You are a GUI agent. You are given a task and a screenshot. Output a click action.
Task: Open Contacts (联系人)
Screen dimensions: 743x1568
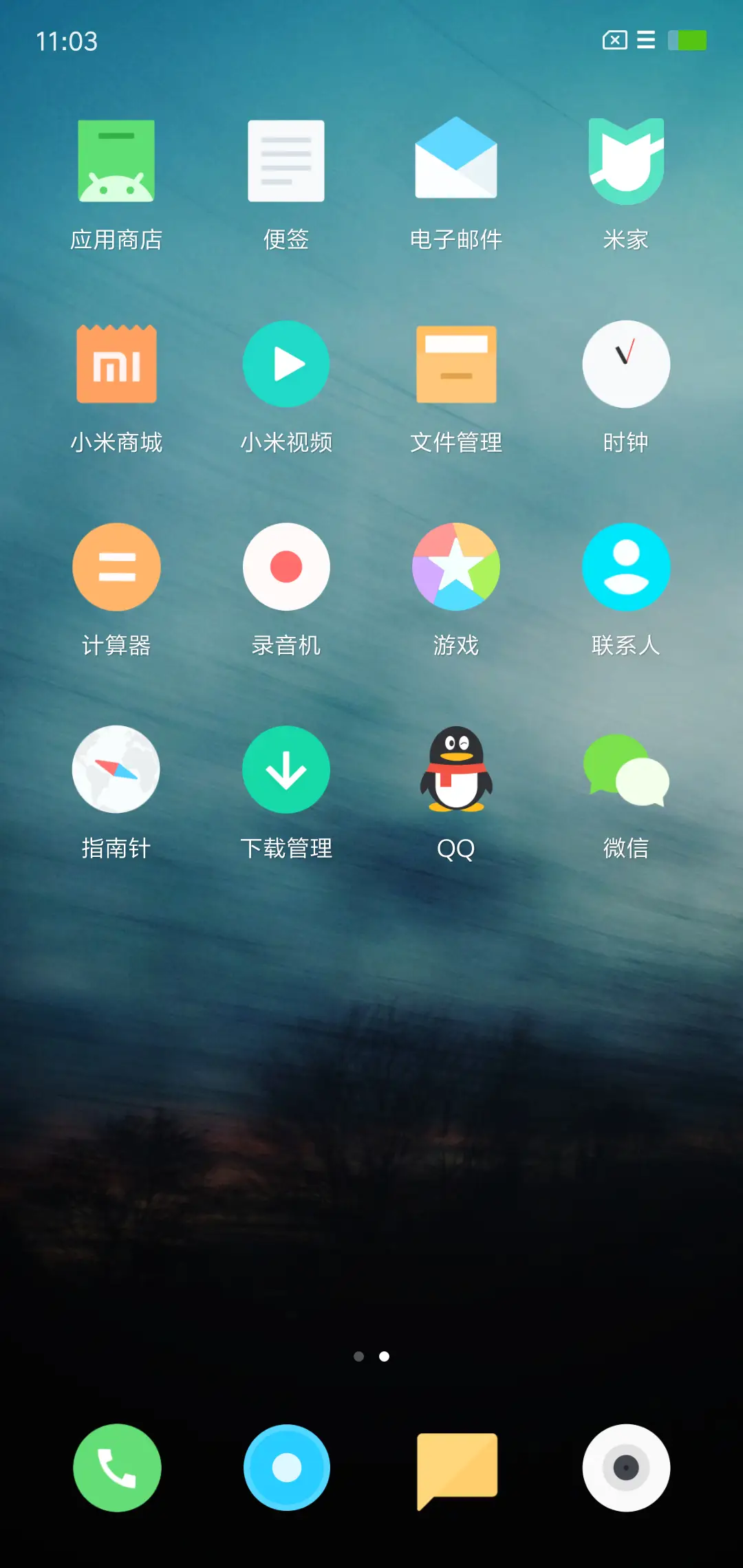[x=626, y=566]
